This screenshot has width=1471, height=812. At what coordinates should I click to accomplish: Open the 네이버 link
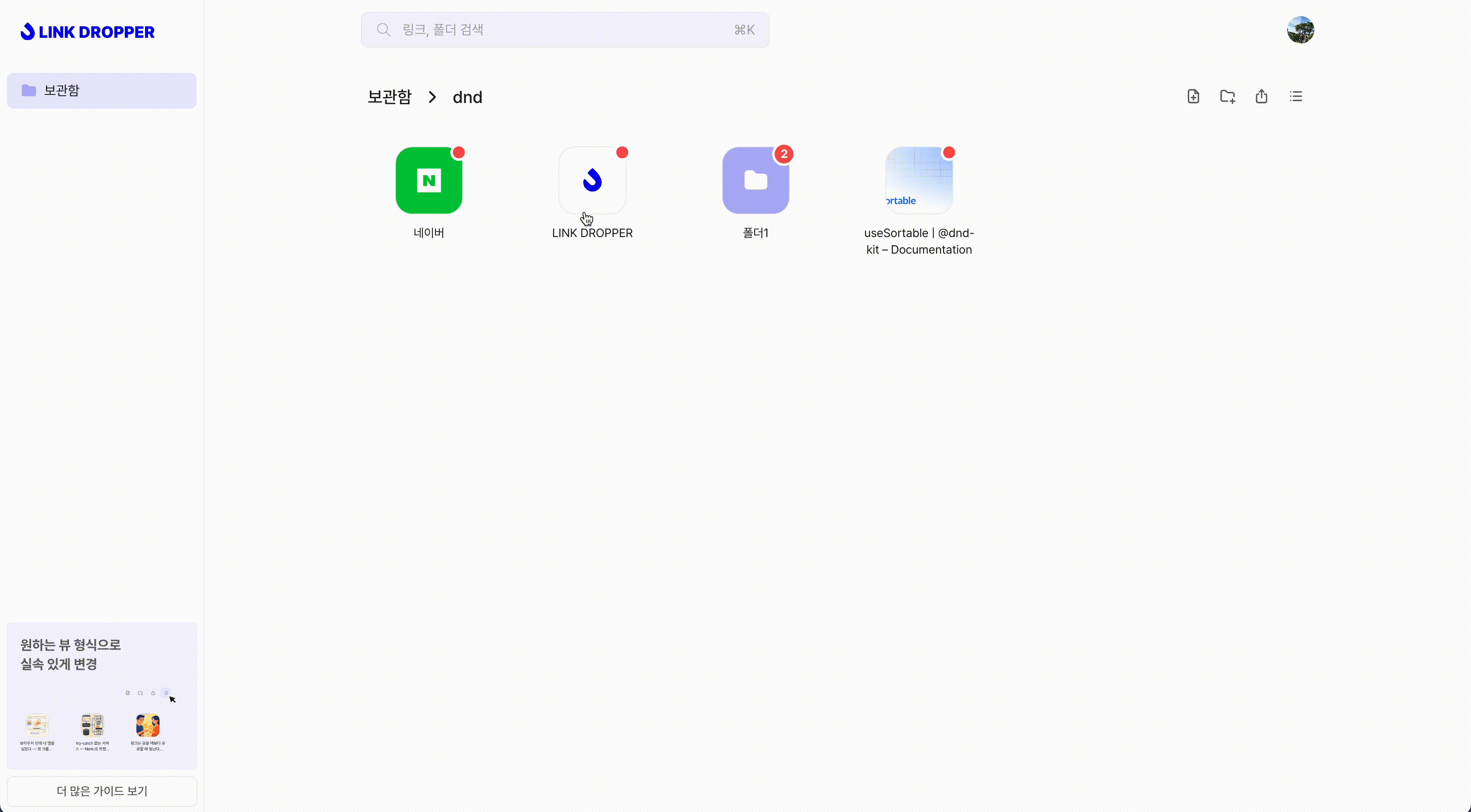429,180
